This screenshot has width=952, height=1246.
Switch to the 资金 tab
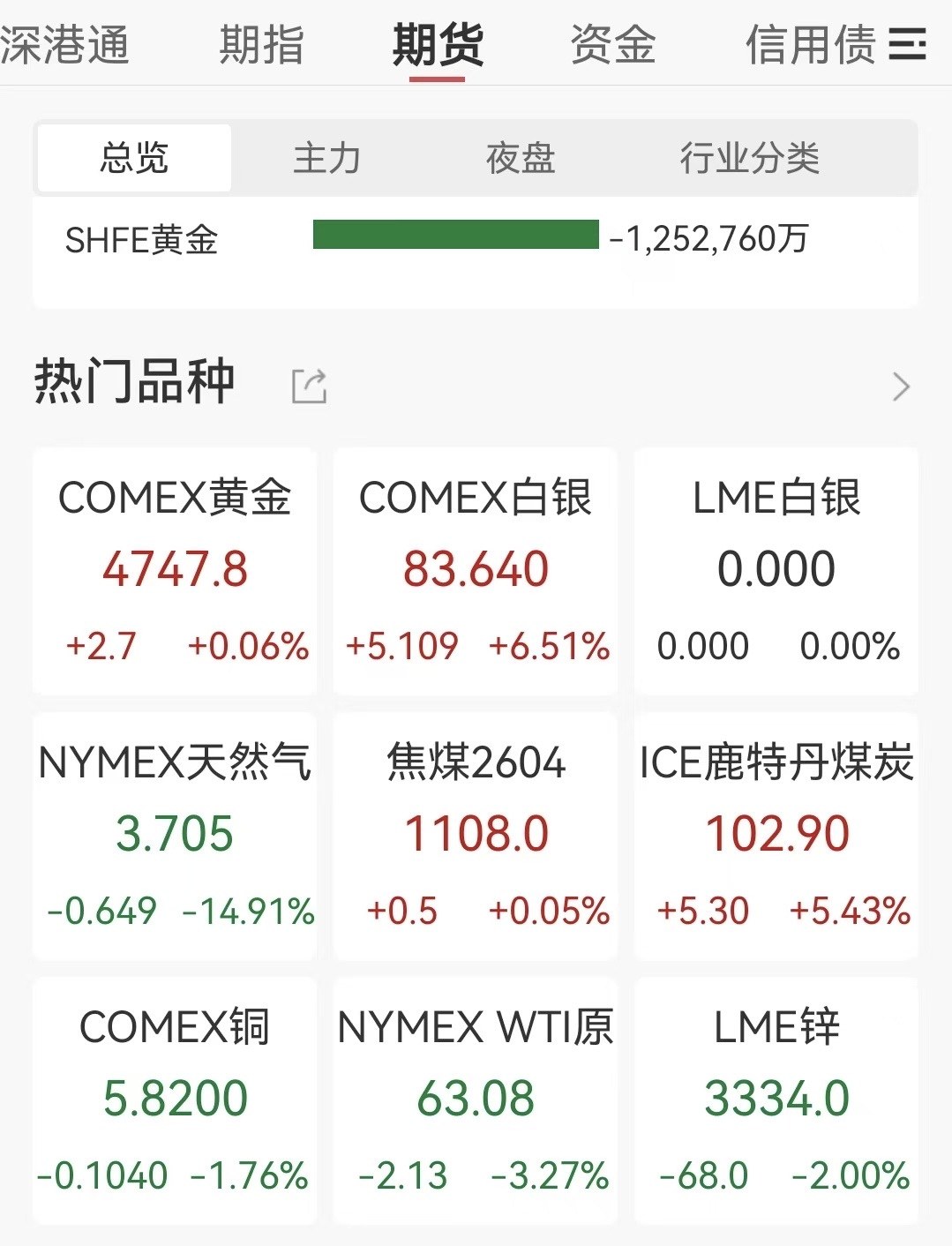(612, 44)
